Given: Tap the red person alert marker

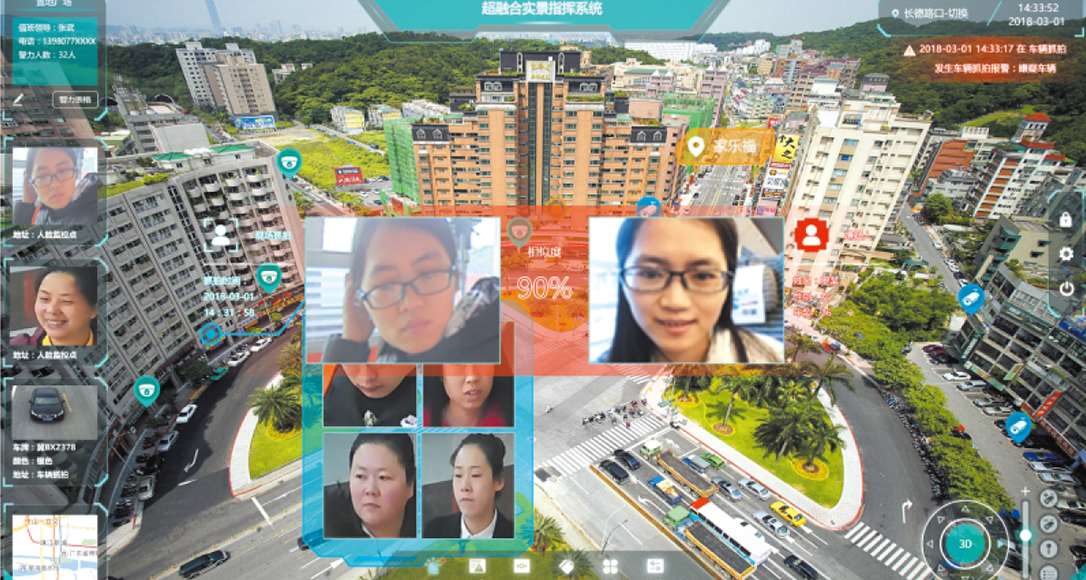Looking at the screenshot, I should pos(811,235).
